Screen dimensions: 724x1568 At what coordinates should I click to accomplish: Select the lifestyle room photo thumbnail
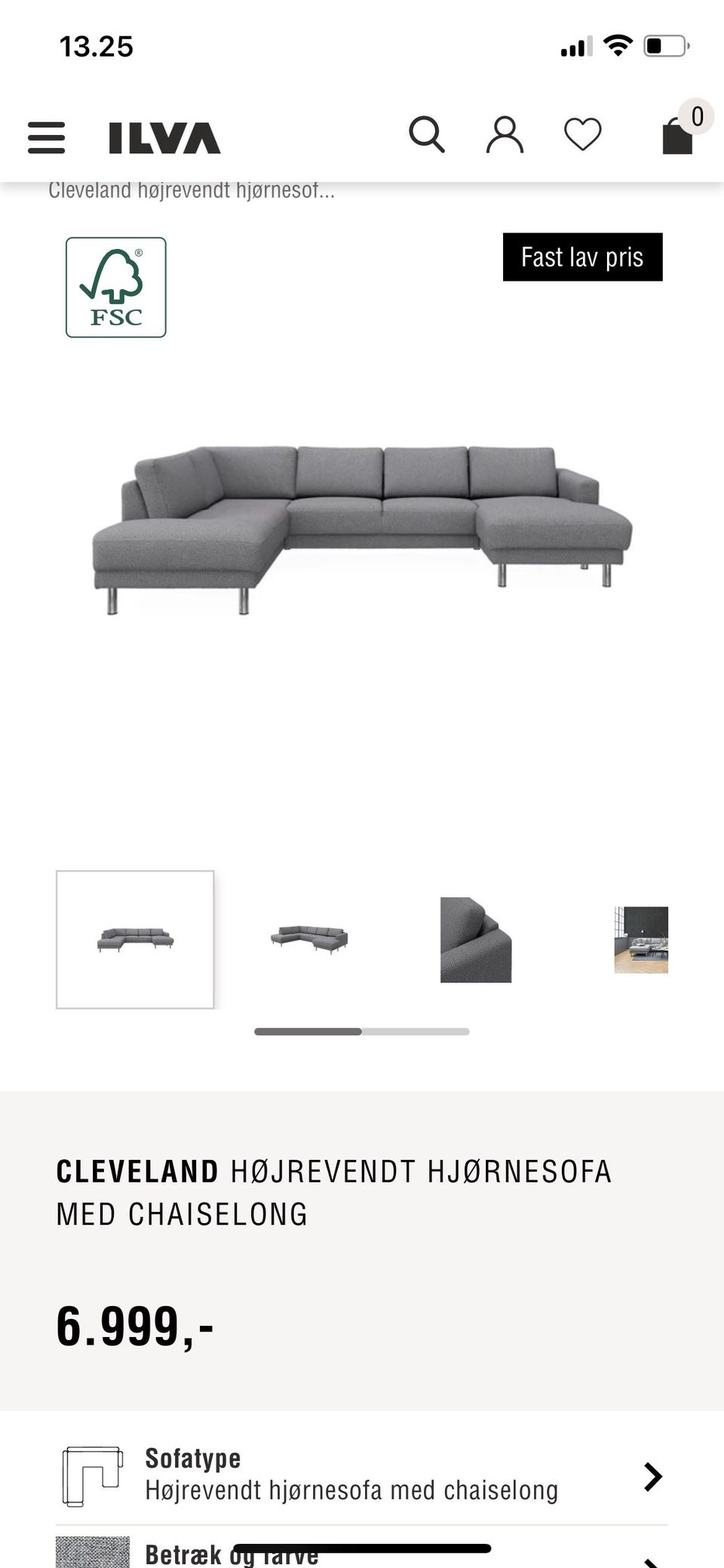click(640, 940)
